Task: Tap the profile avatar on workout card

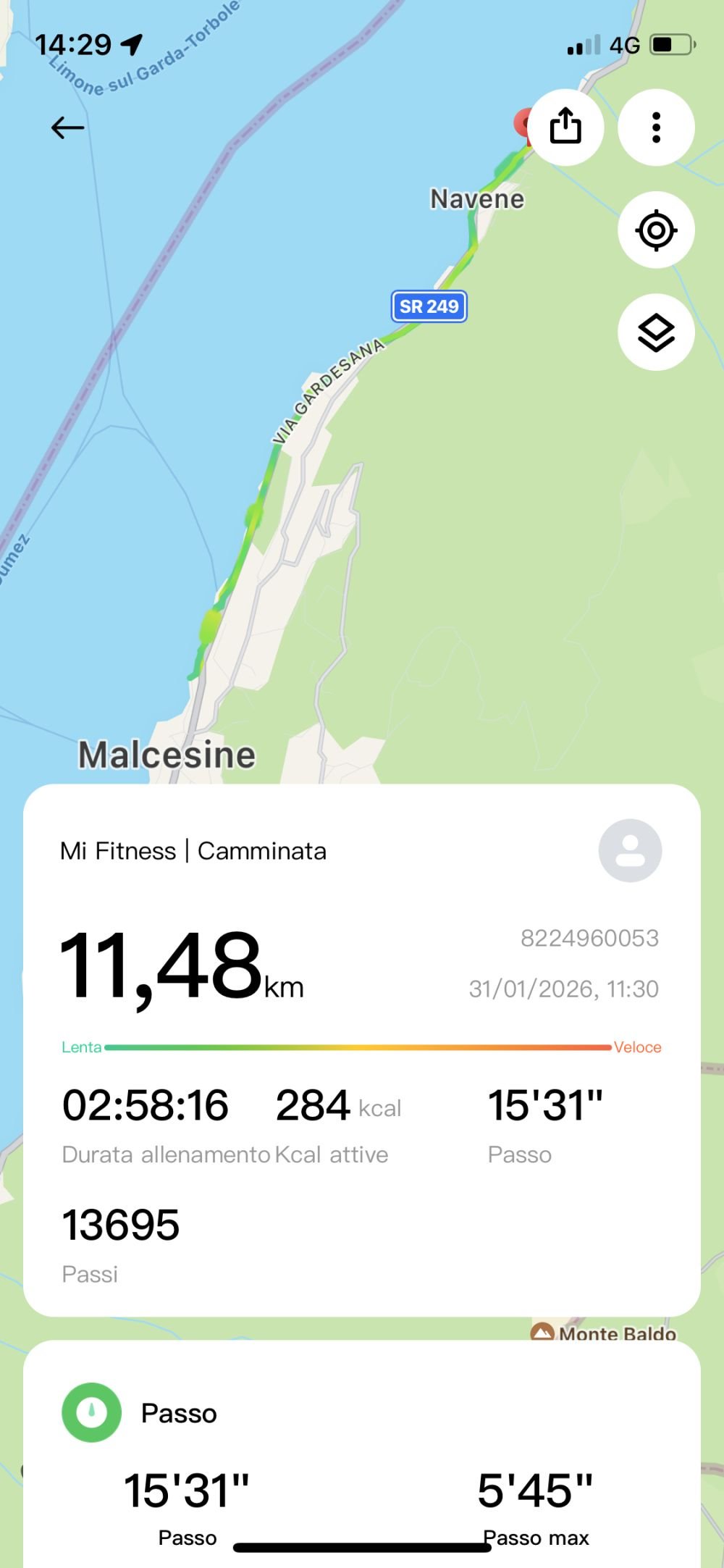Action: 630,850
